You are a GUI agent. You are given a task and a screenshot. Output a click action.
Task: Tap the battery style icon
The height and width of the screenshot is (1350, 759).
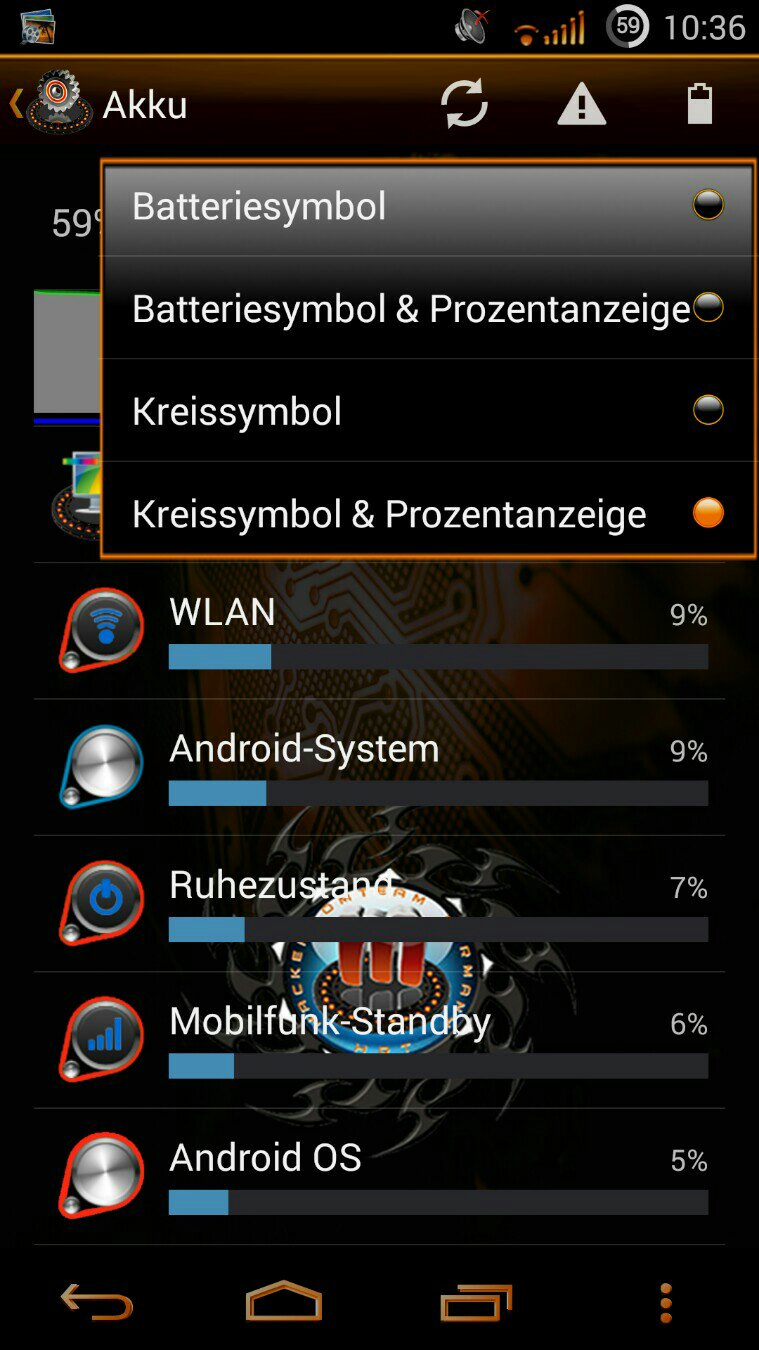700,104
